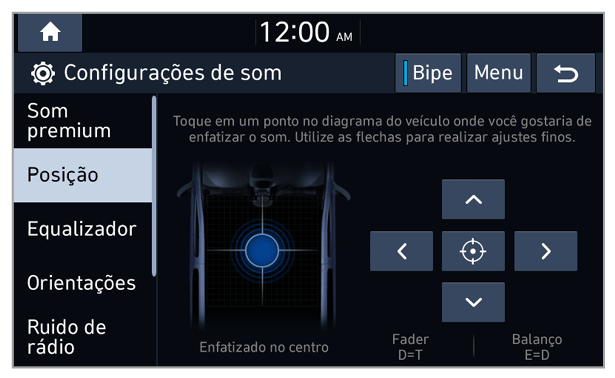The height and width of the screenshot is (378, 615).
Task: Open the Menu button
Action: coord(499,73)
